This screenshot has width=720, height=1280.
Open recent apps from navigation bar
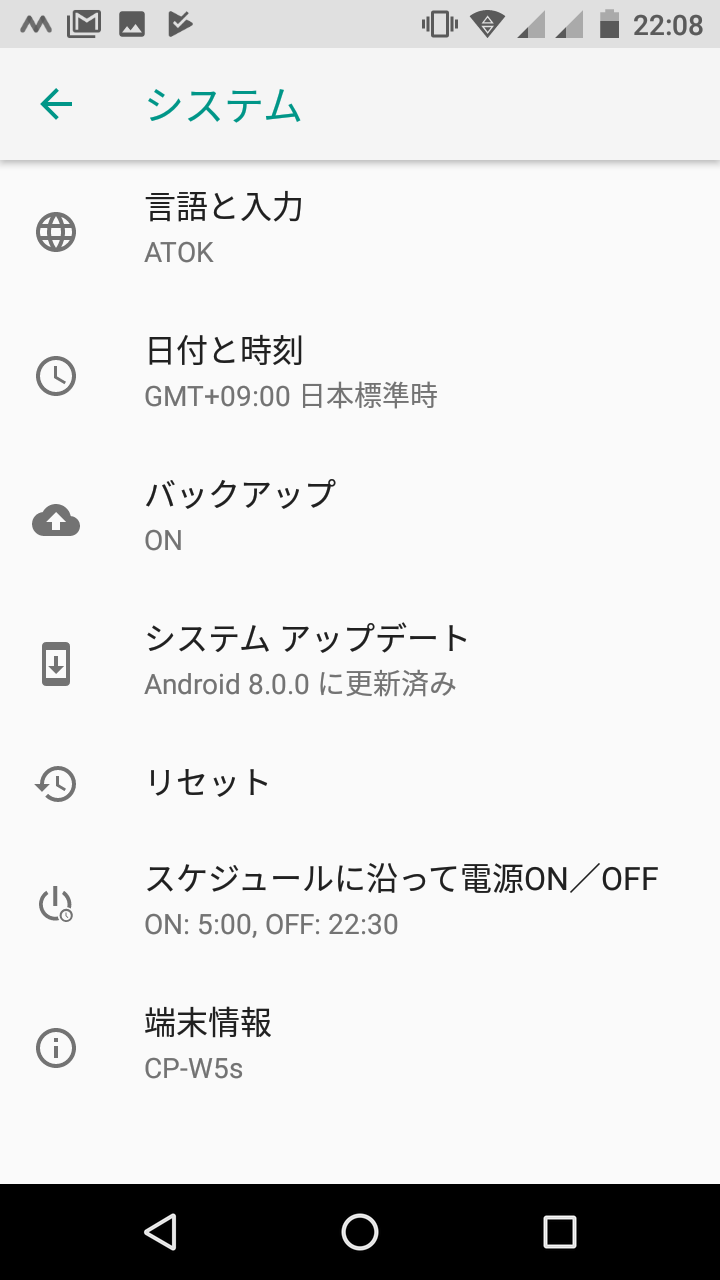click(560, 1232)
